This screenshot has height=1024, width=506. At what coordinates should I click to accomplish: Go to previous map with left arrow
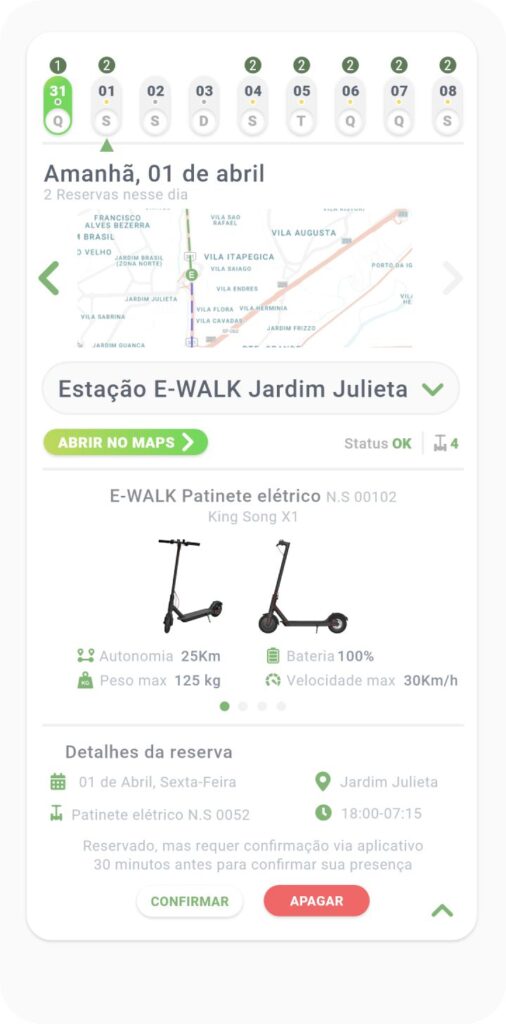(49, 278)
